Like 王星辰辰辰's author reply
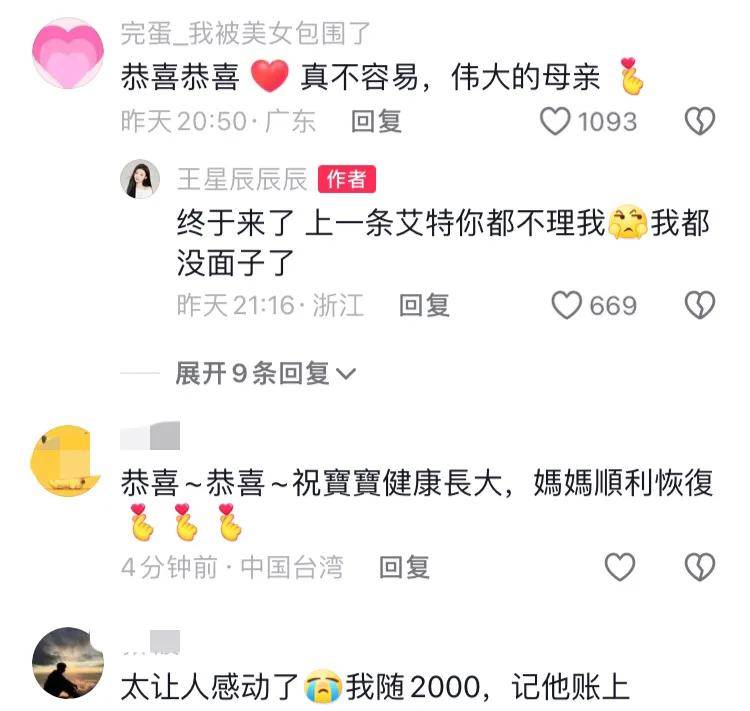The image size is (750, 711). coord(567,305)
